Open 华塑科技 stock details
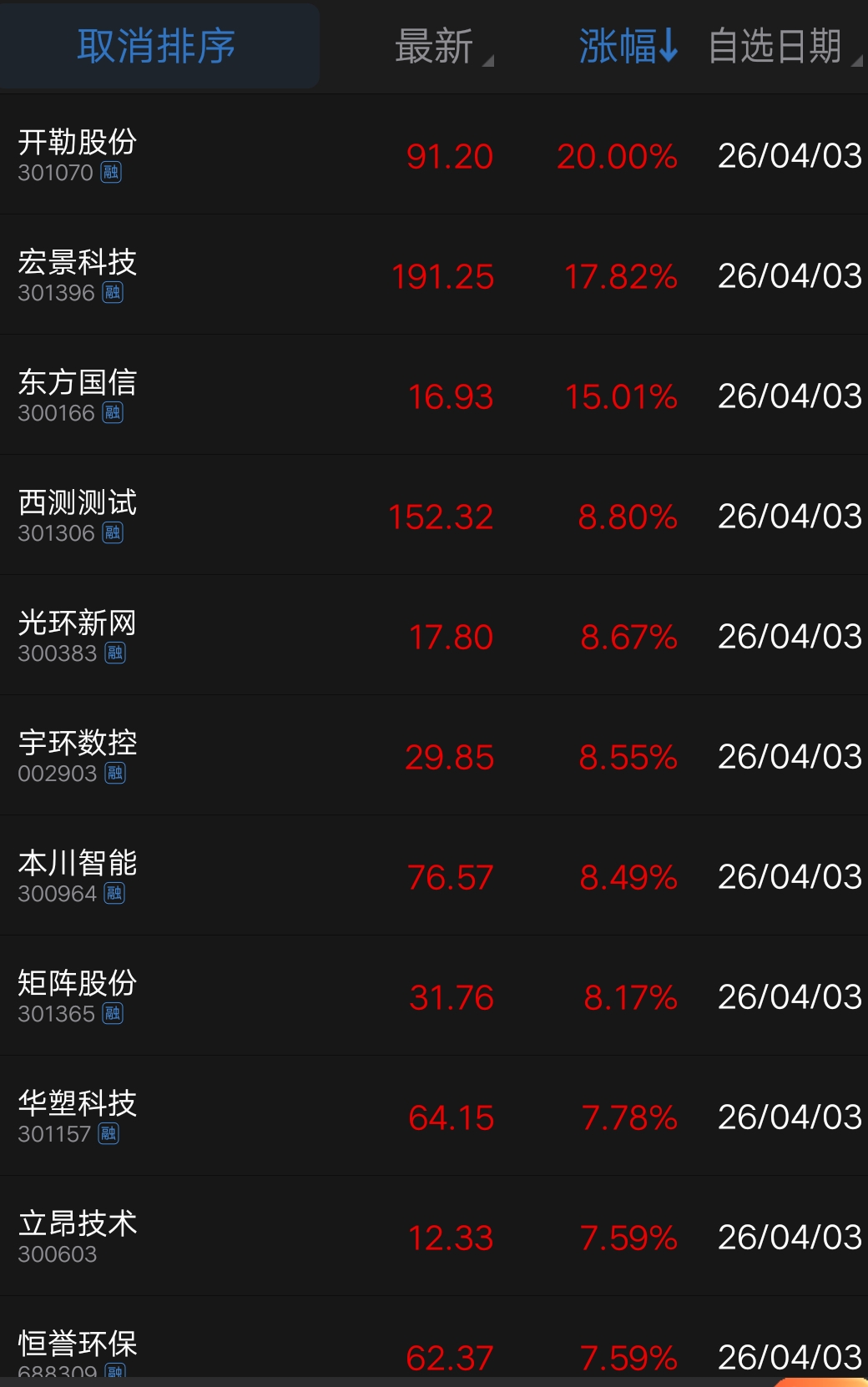868x1387 pixels. pyautogui.click(x=78, y=1116)
